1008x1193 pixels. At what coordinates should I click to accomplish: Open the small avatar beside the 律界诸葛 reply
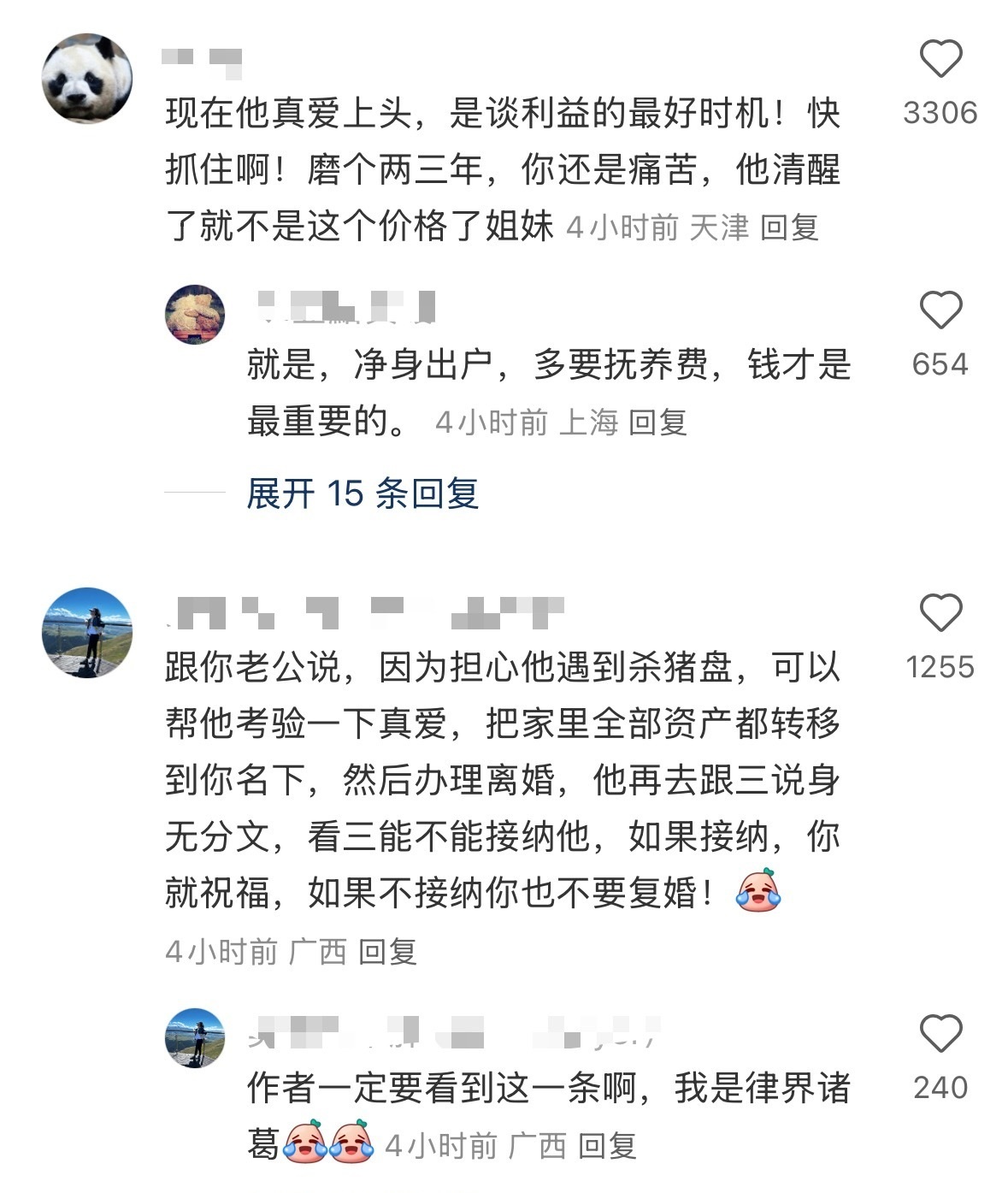point(195,1038)
